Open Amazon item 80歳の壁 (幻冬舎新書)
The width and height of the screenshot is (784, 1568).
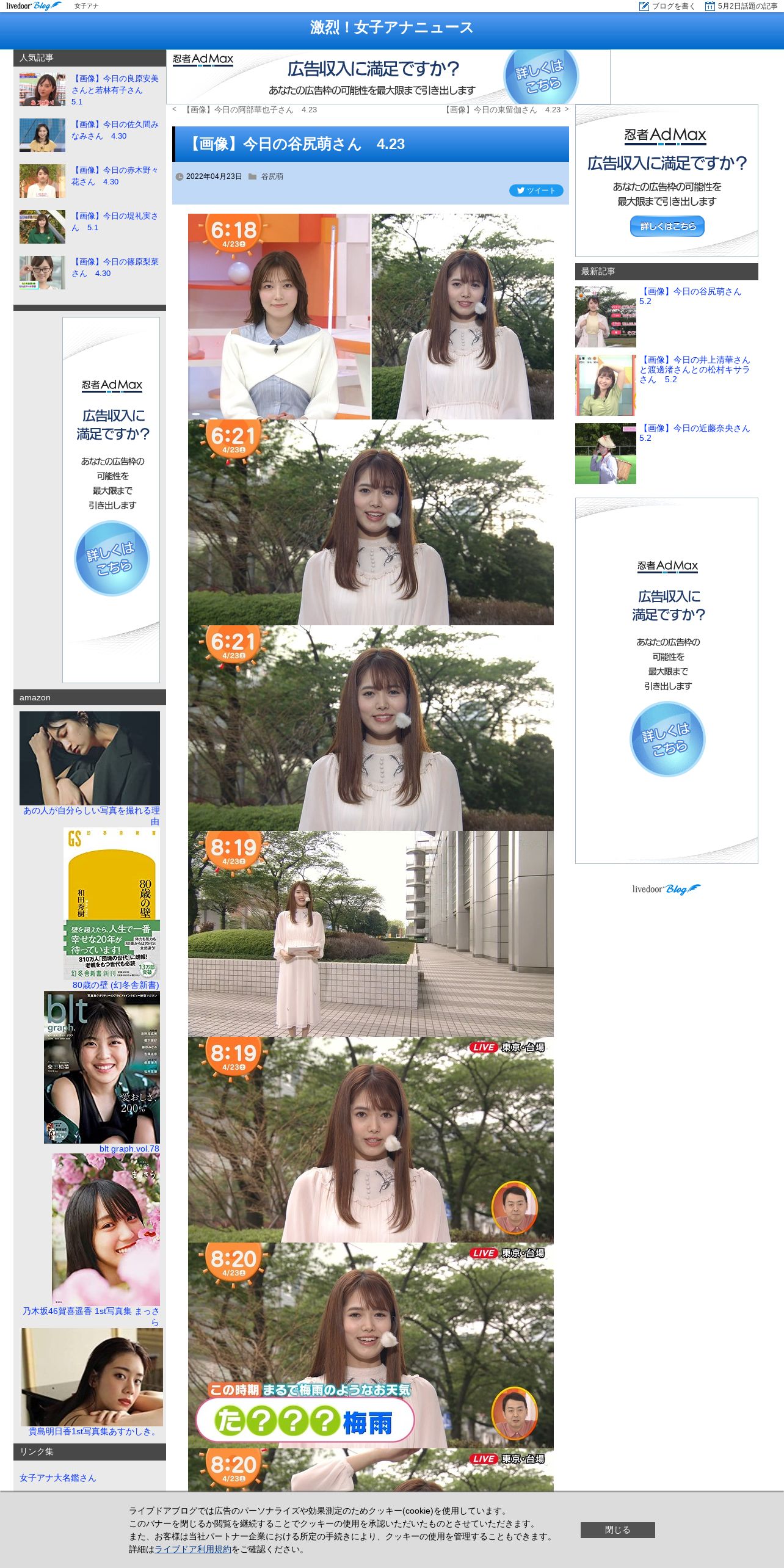(x=116, y=985)
